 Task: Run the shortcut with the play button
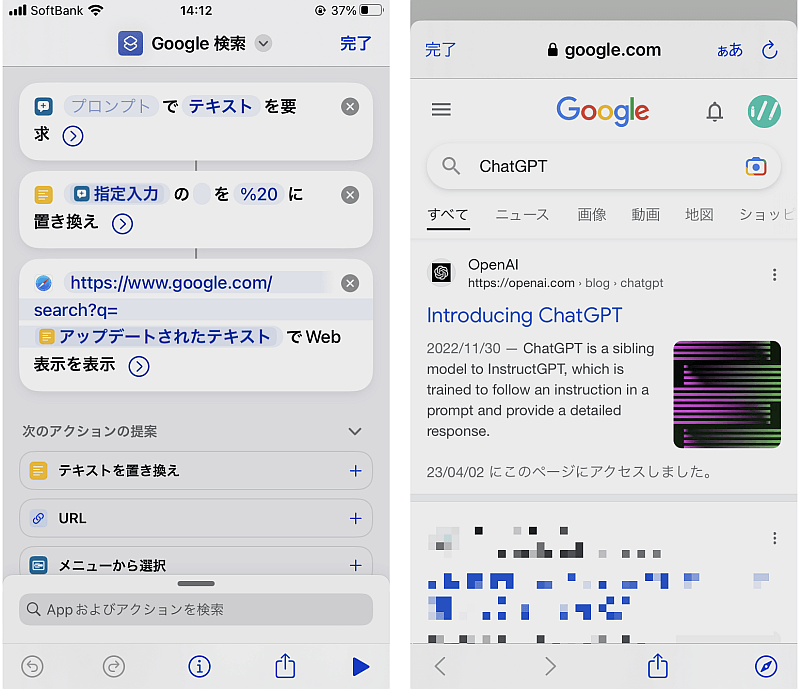coord(361,667)
